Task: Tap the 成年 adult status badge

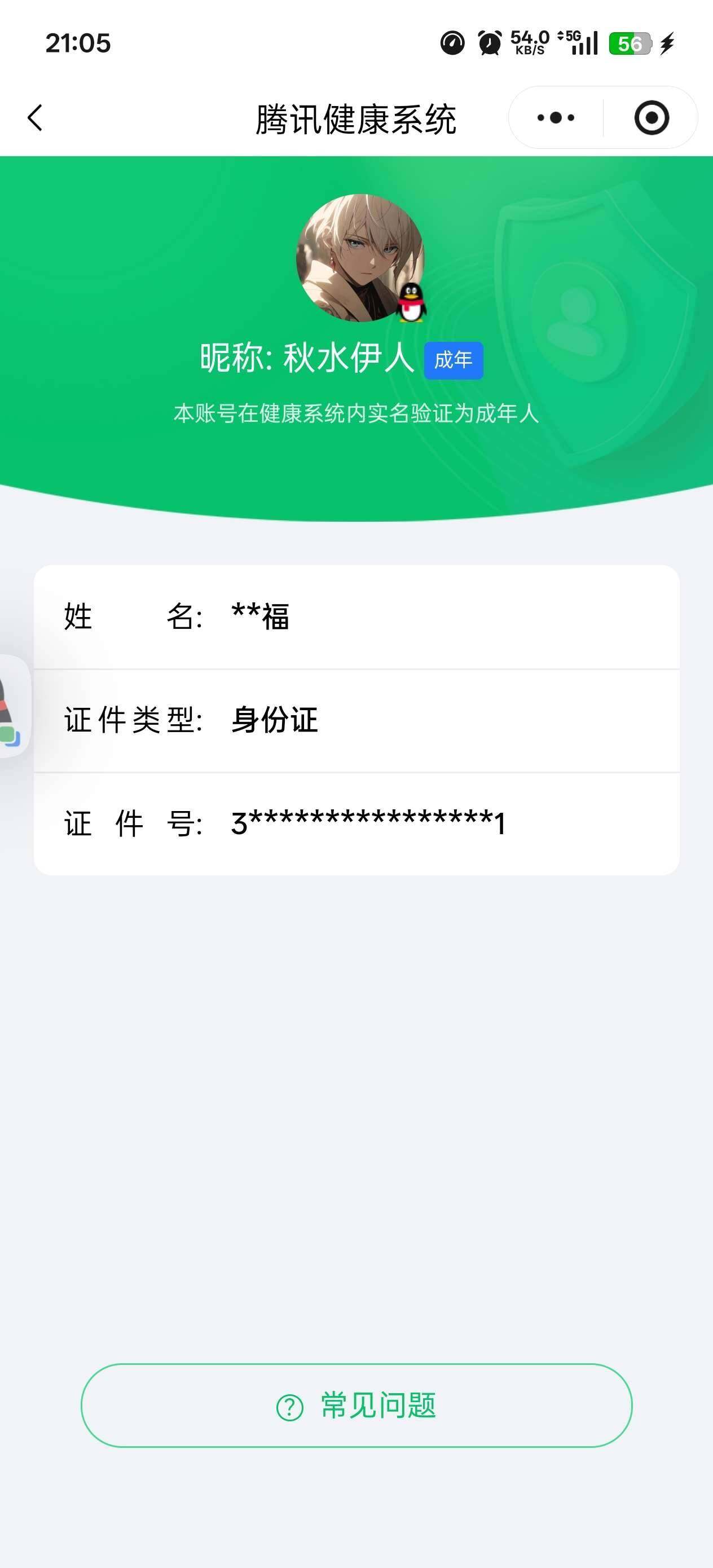Action: 453,360
